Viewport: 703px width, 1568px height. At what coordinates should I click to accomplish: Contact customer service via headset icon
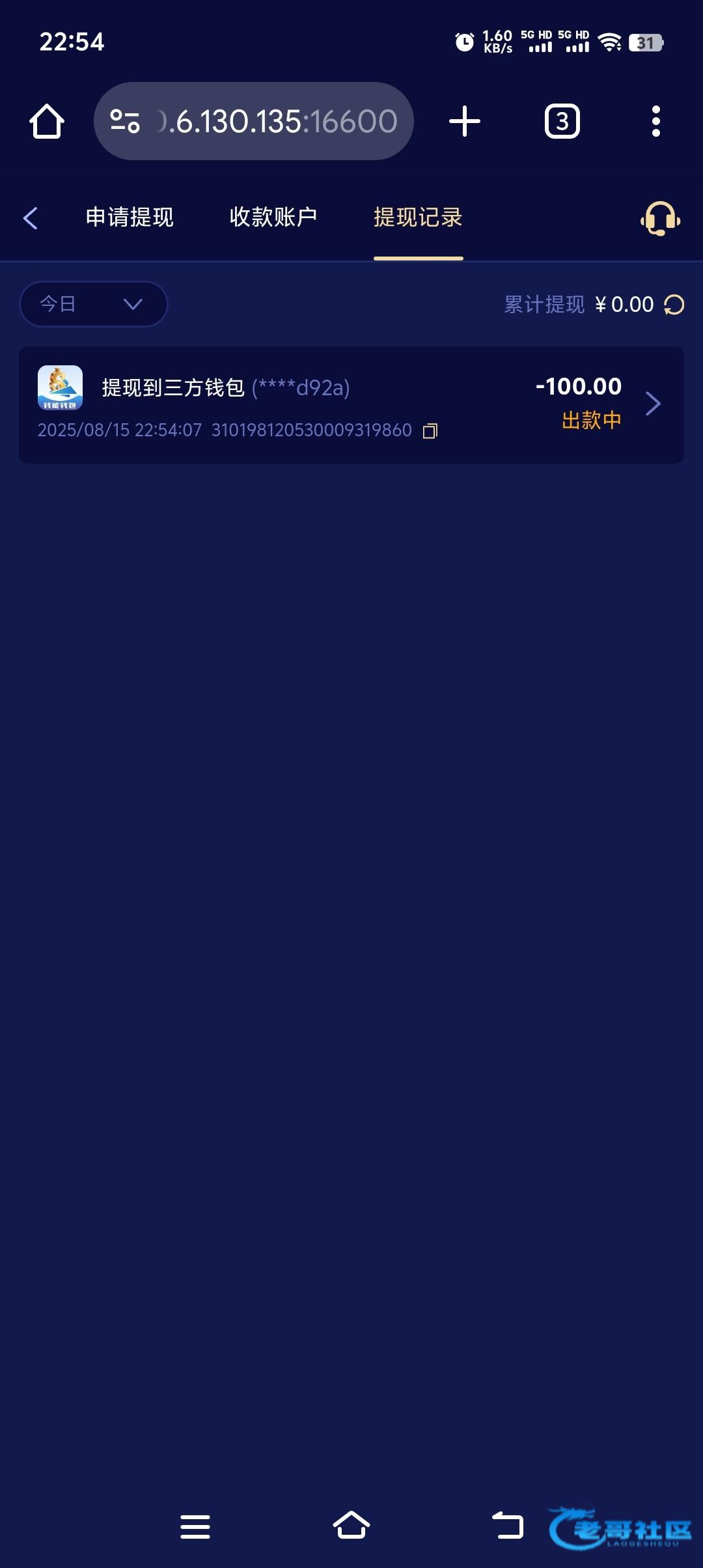click(x=660, y=218)
